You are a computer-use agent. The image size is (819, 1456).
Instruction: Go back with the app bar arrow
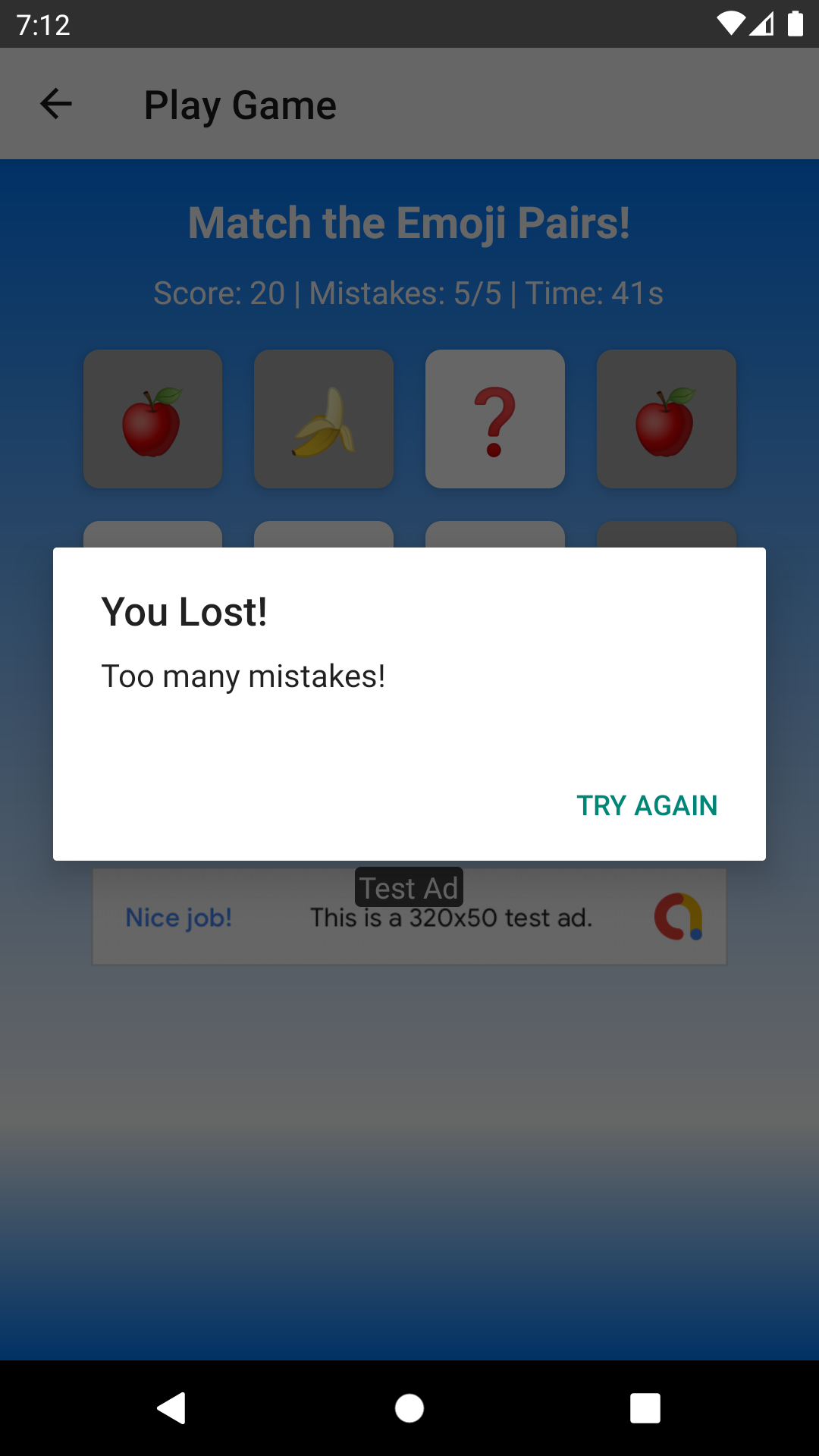(56, 105)
